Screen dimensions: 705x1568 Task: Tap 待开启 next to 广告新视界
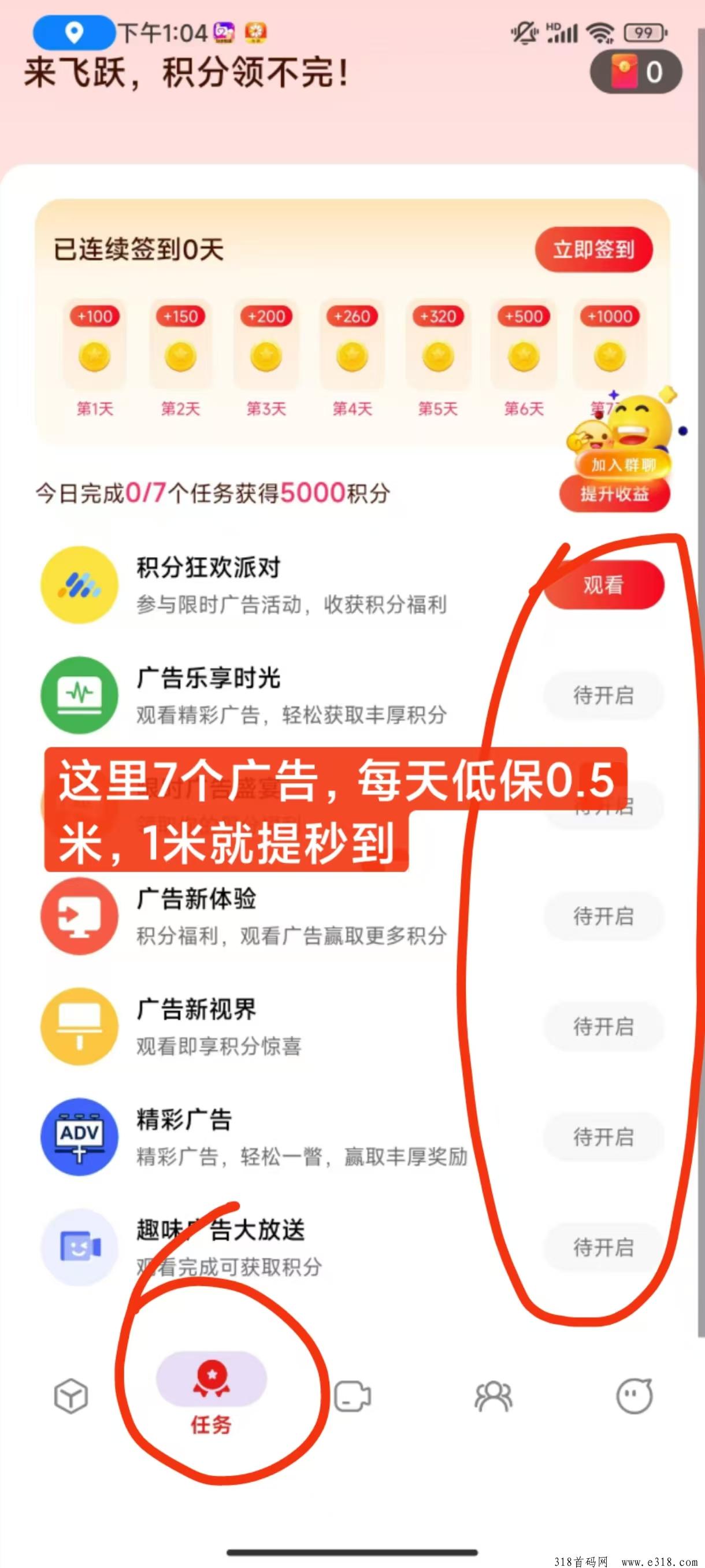tap(603, 1027)
